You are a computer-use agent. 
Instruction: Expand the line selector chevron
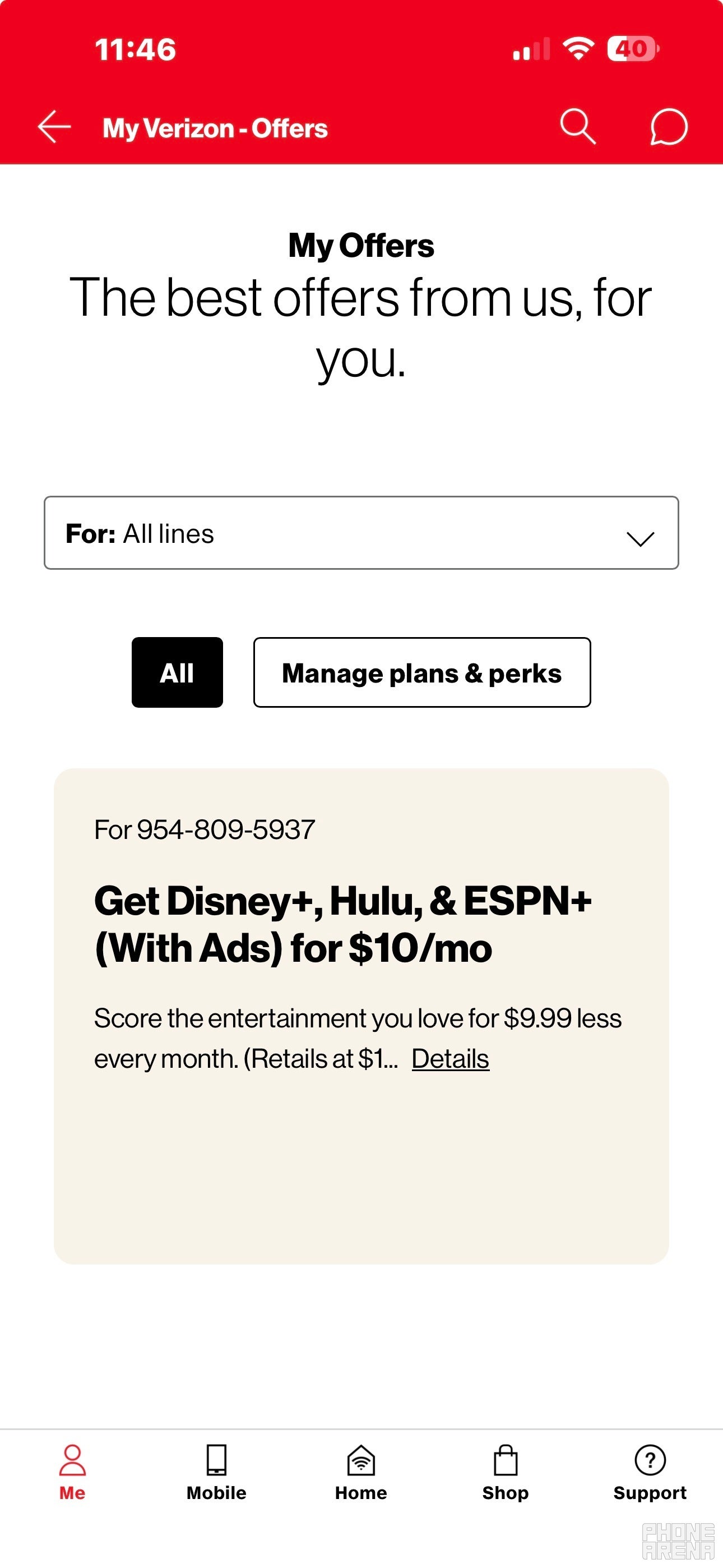pyautogui.click(x=639, y=537)
